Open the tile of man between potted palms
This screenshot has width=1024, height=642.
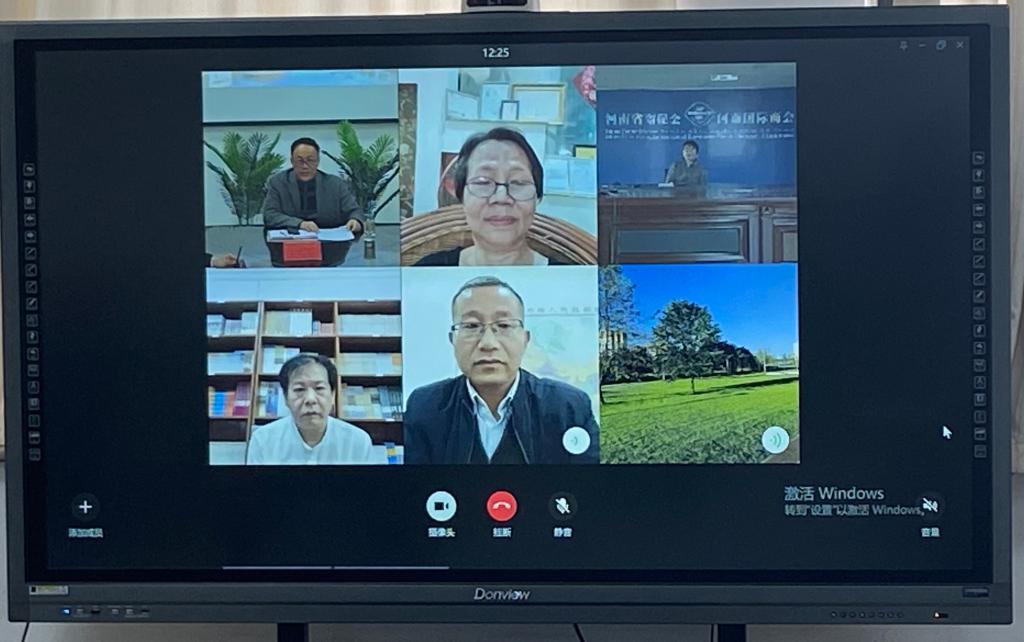click(303, 167)
